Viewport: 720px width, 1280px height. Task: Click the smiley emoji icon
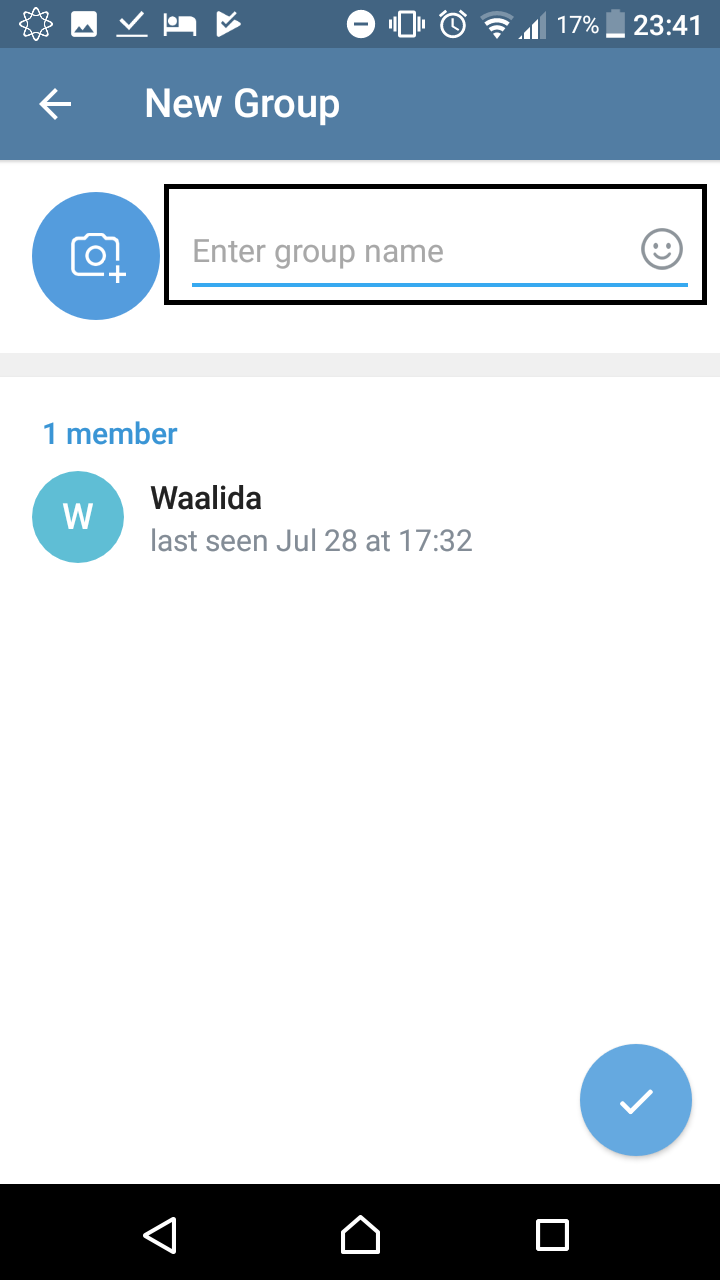662,251
